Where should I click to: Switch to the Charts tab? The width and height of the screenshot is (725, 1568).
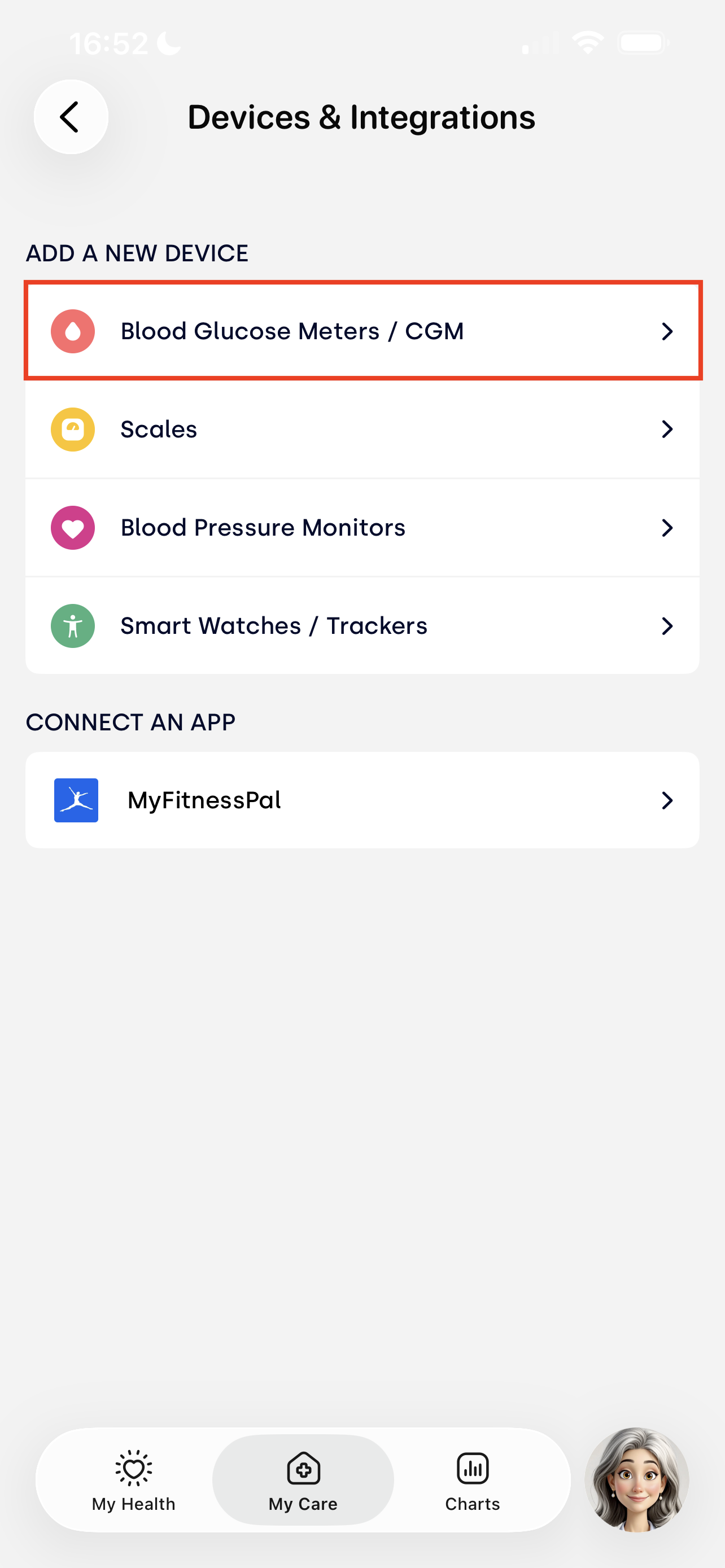[473, 1481]
